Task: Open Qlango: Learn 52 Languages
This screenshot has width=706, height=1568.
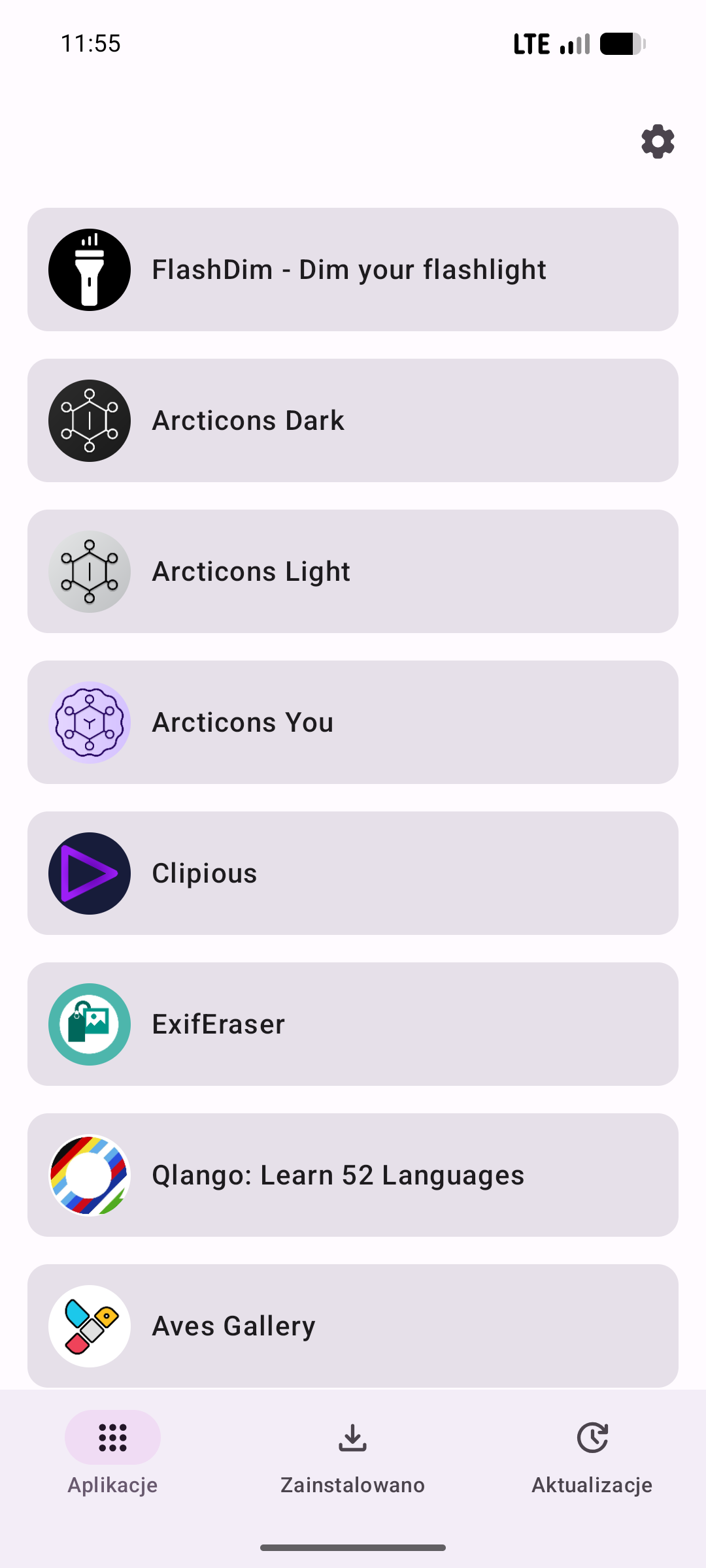Action: pos(353,1175)
